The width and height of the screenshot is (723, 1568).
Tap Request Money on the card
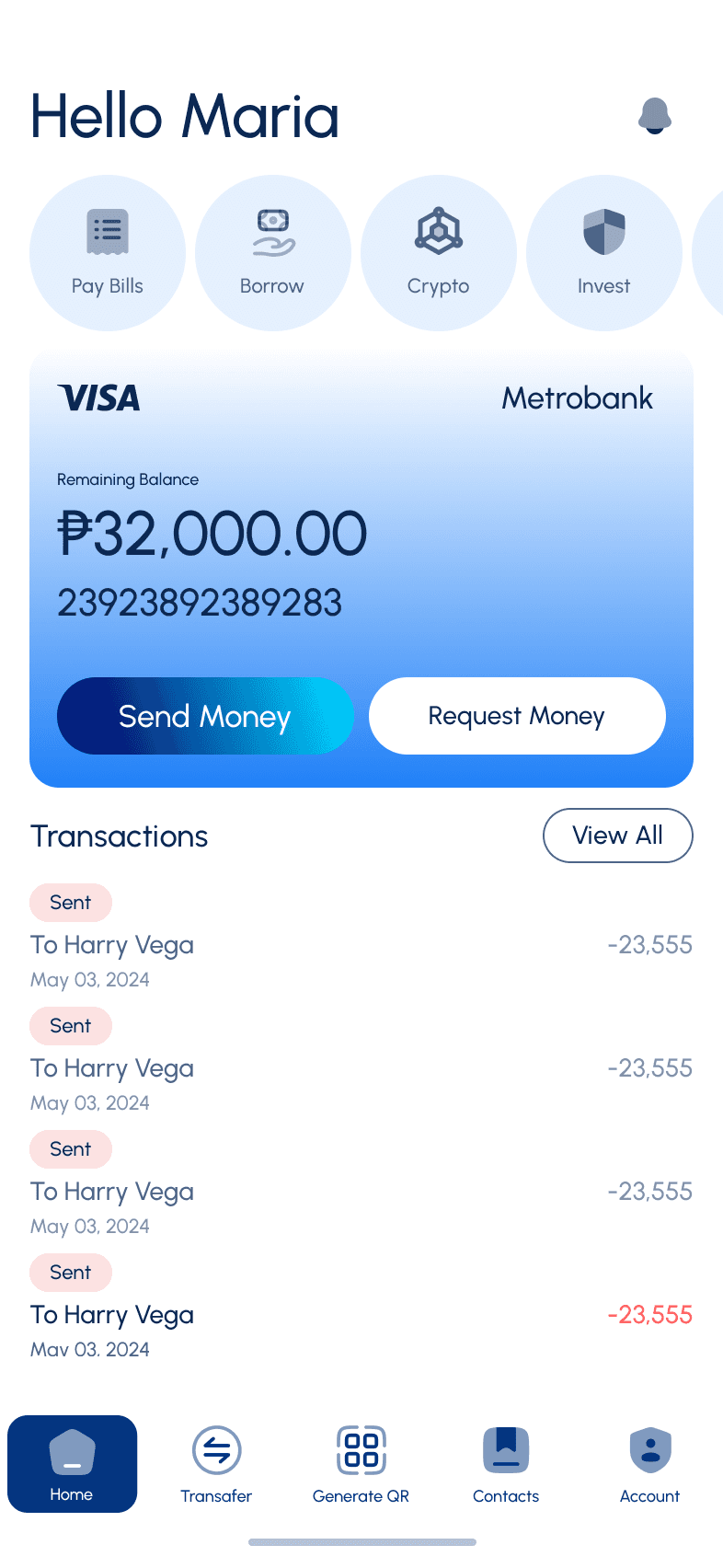517,716
